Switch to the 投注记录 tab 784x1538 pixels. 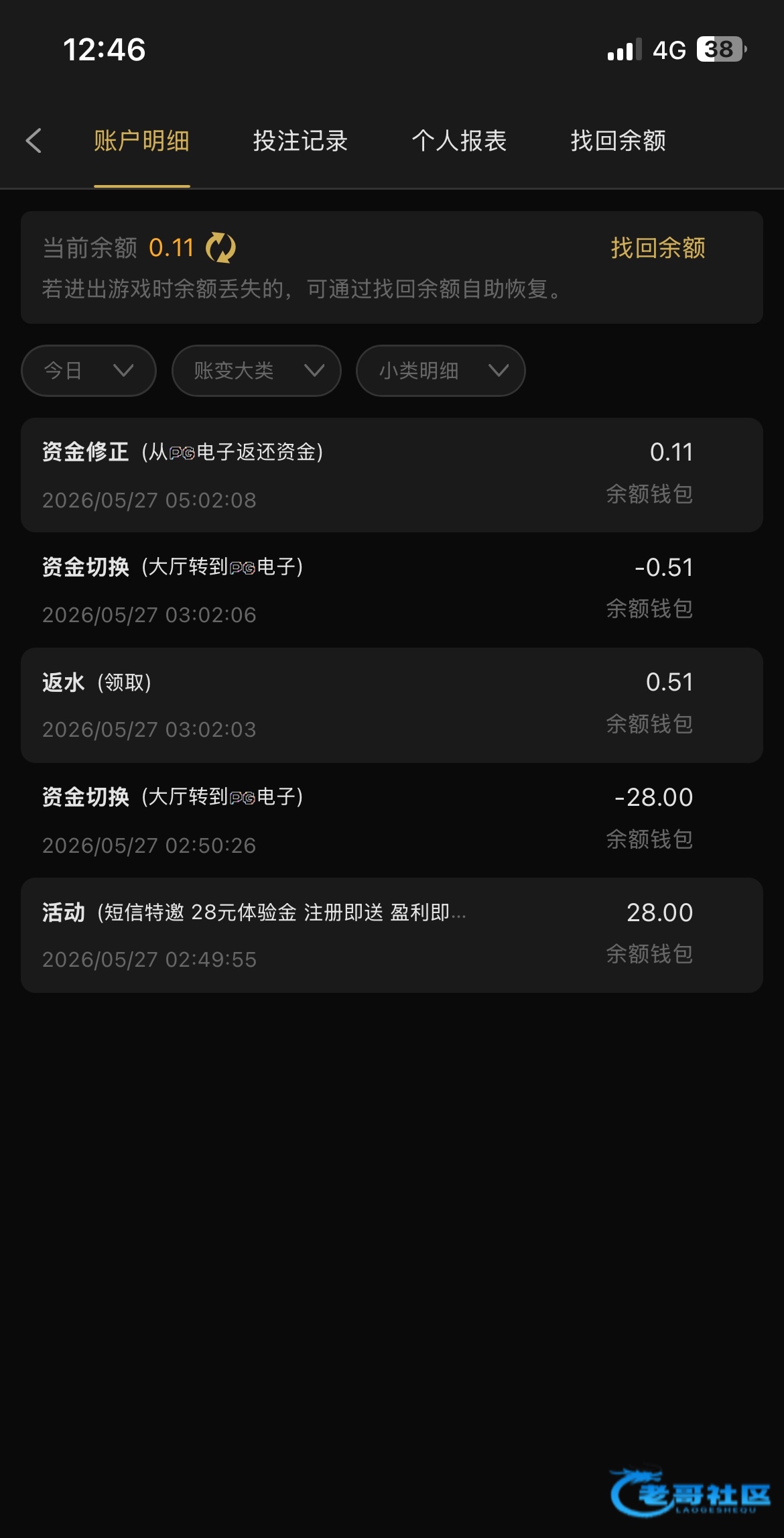(x=300, y=141)
